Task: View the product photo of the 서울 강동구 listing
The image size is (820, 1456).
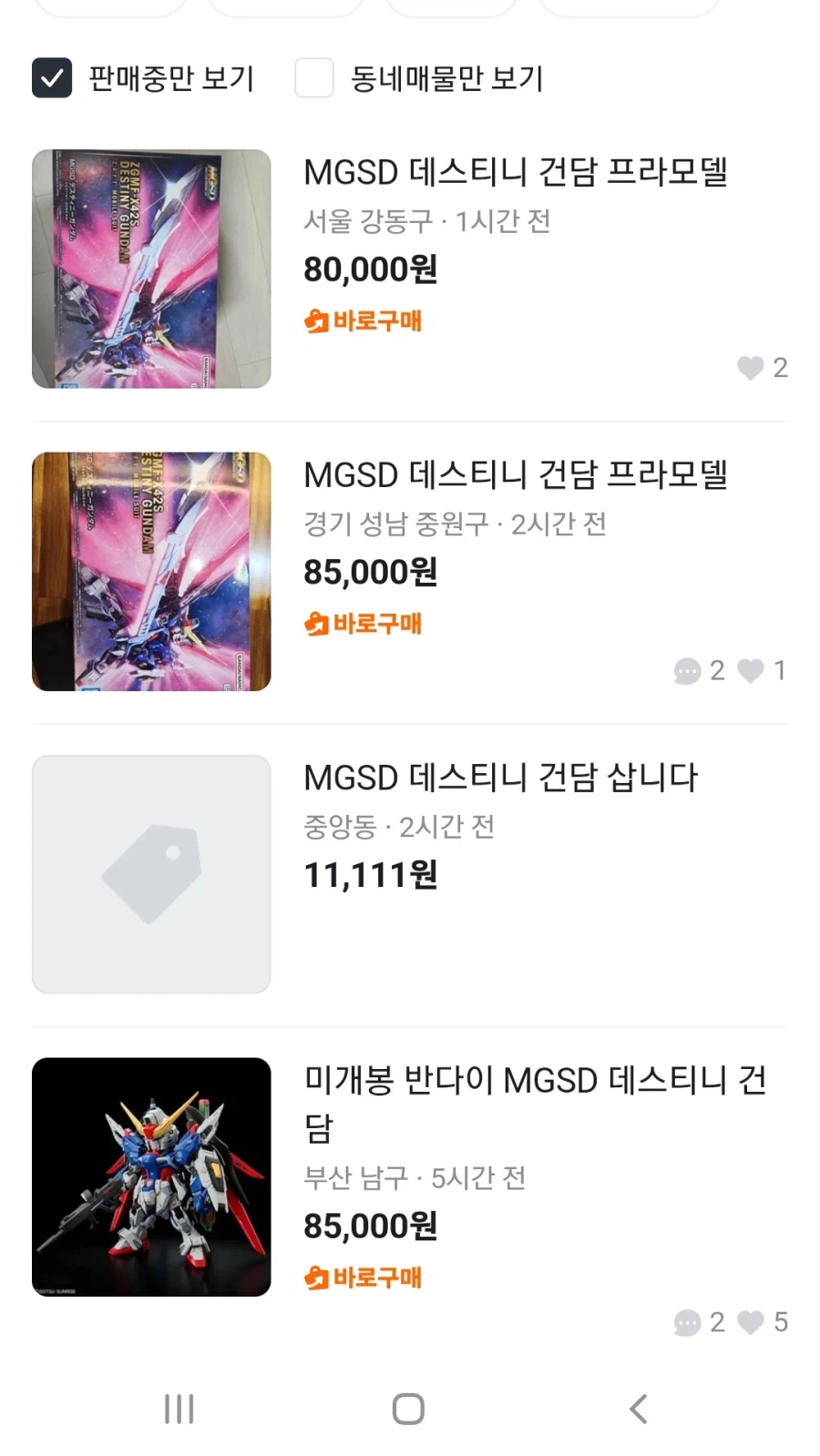Action: tap(151, 270)
